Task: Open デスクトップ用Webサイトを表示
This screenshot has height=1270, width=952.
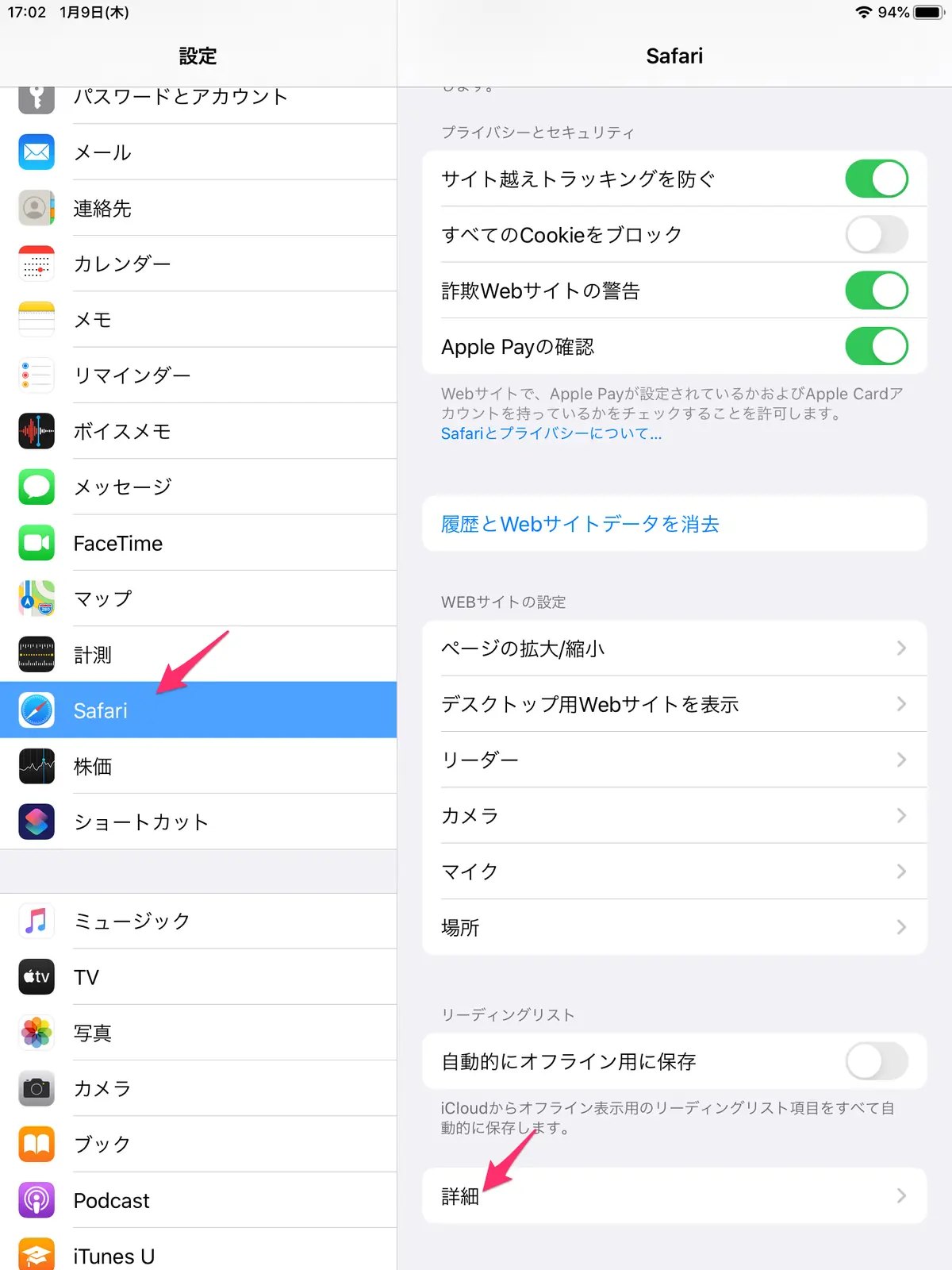Action: (674, 704)
